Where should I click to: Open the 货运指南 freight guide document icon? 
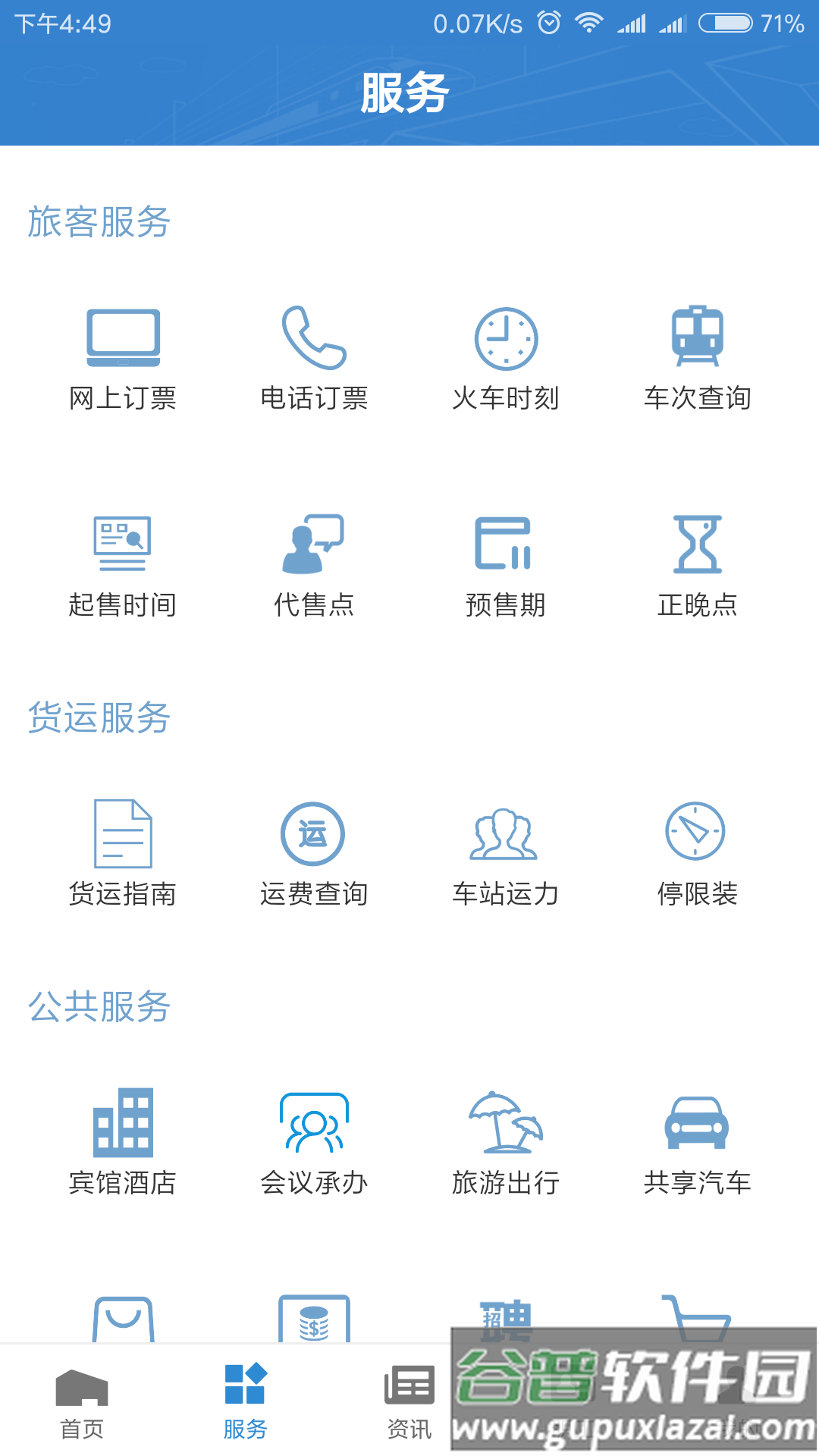pyautogui.click(x=123, y=842)
